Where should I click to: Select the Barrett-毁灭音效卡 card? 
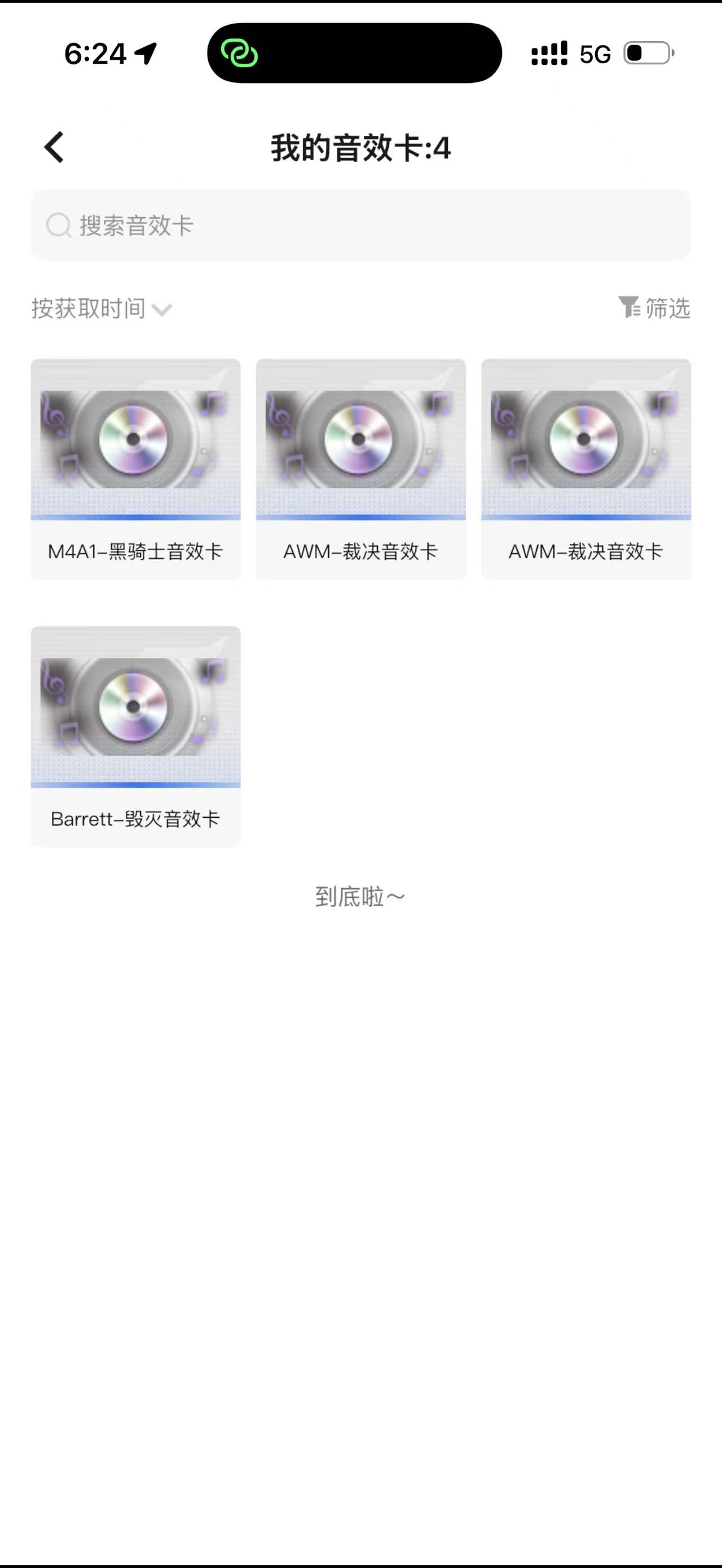point(135,735)
